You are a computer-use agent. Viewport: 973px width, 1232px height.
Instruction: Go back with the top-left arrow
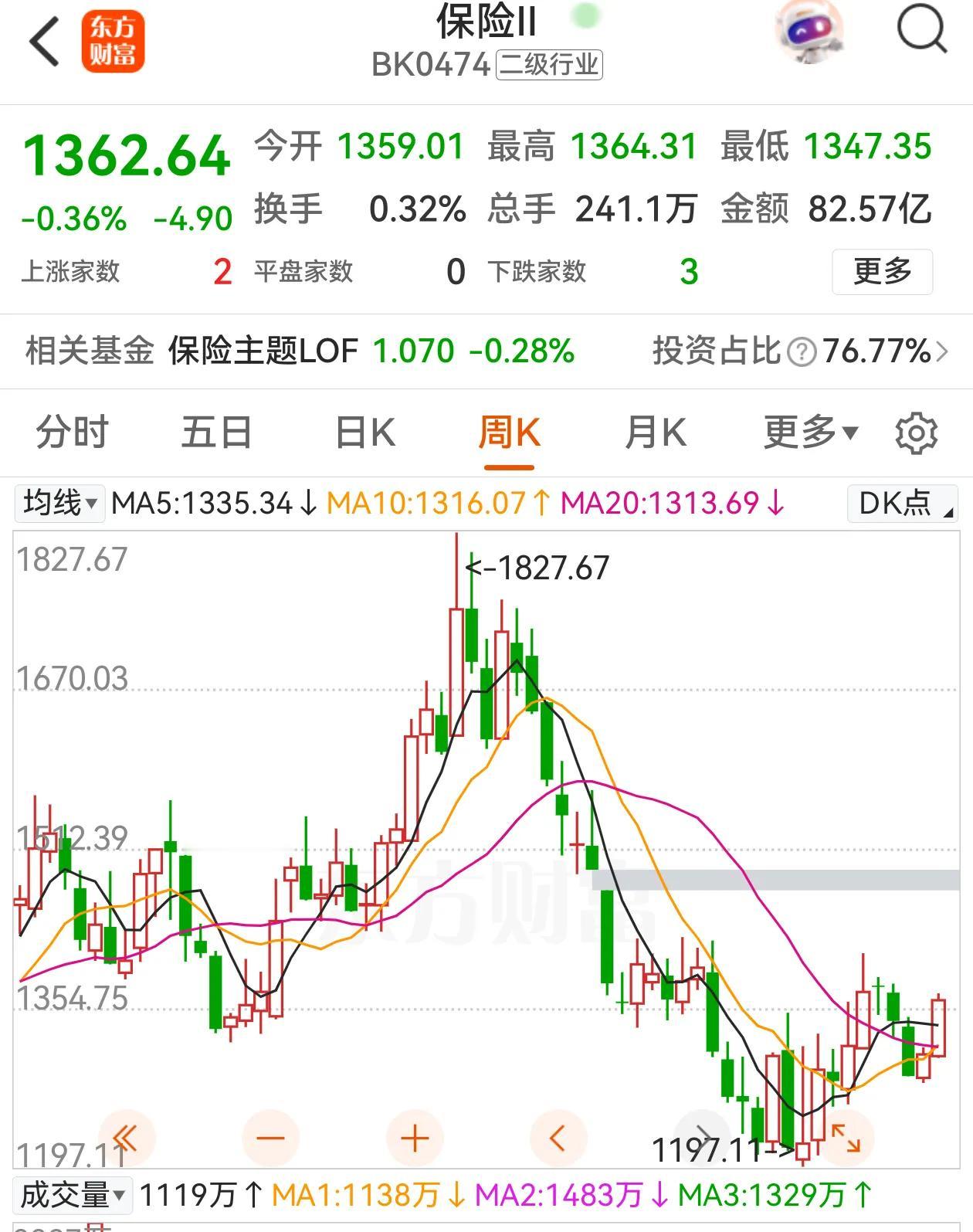coord(45,42)
